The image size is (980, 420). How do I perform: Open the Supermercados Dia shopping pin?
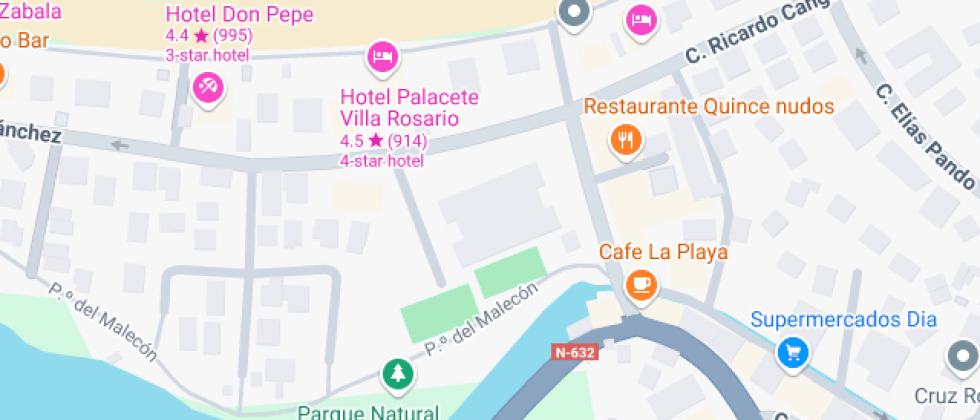793,352
